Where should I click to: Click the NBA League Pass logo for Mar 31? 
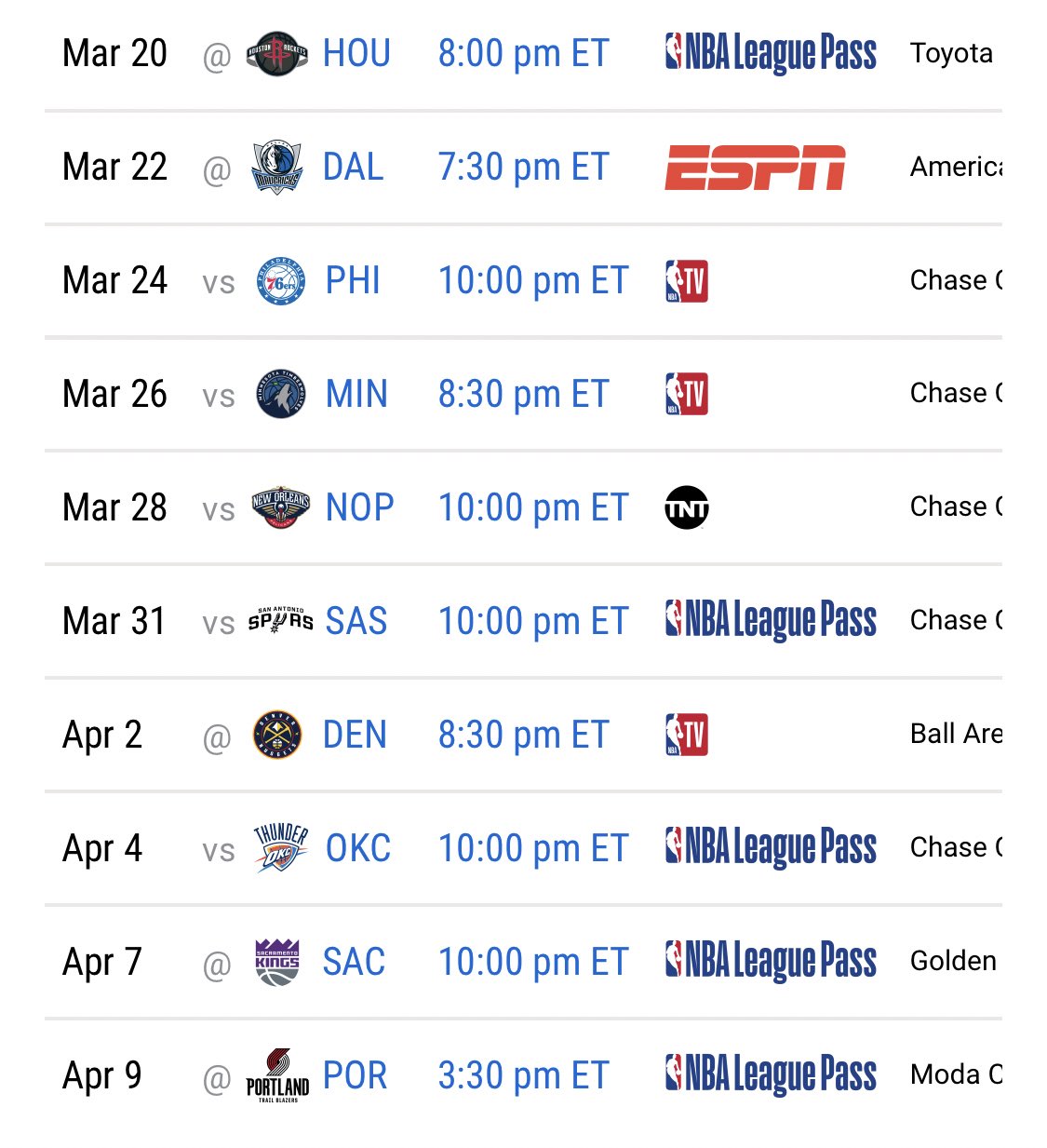pyautogui.click(x=770, y=621)
